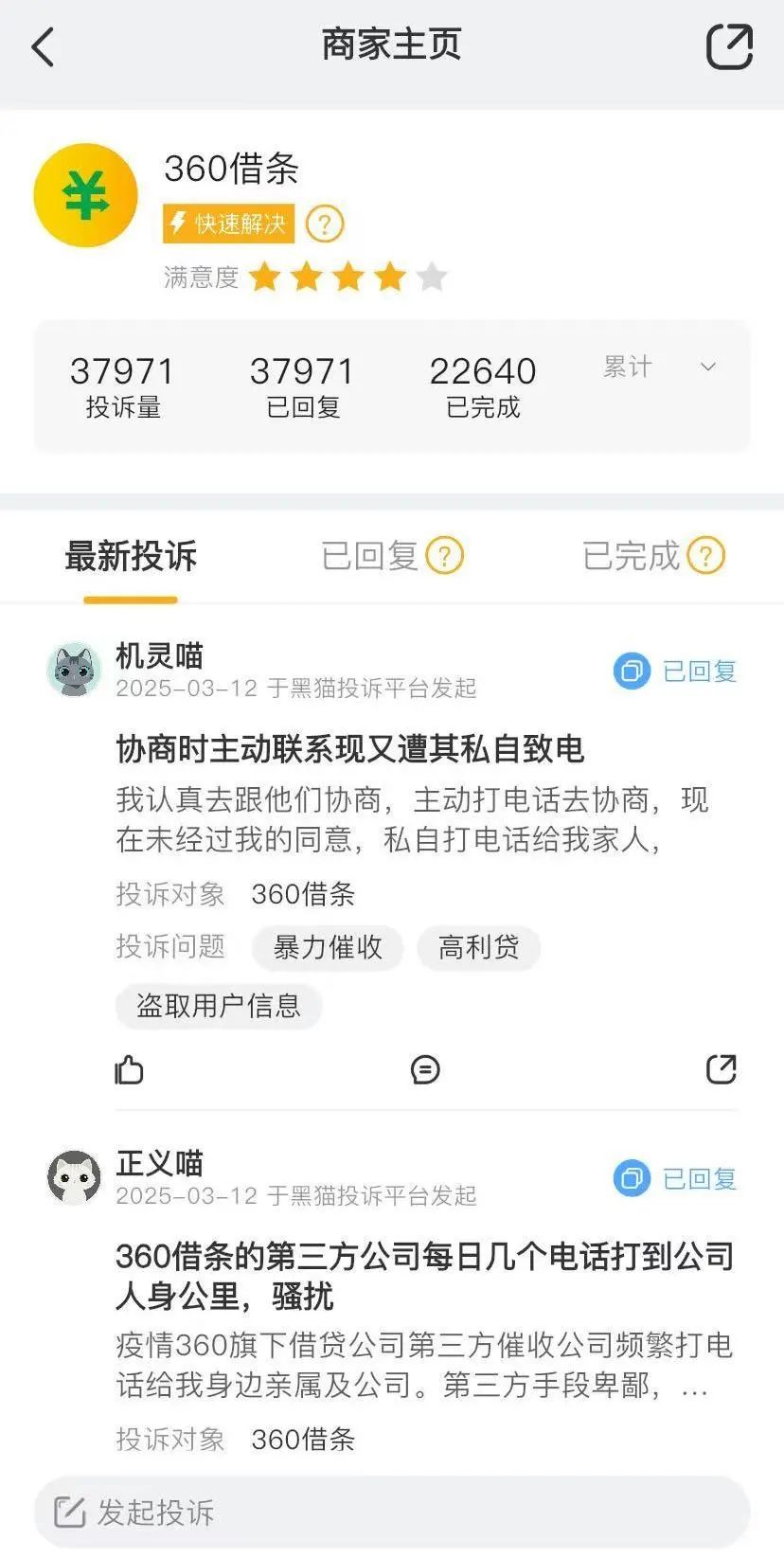The image size is (784, 1558).
Task: Share this merchant page
Action: click(729, 46)
